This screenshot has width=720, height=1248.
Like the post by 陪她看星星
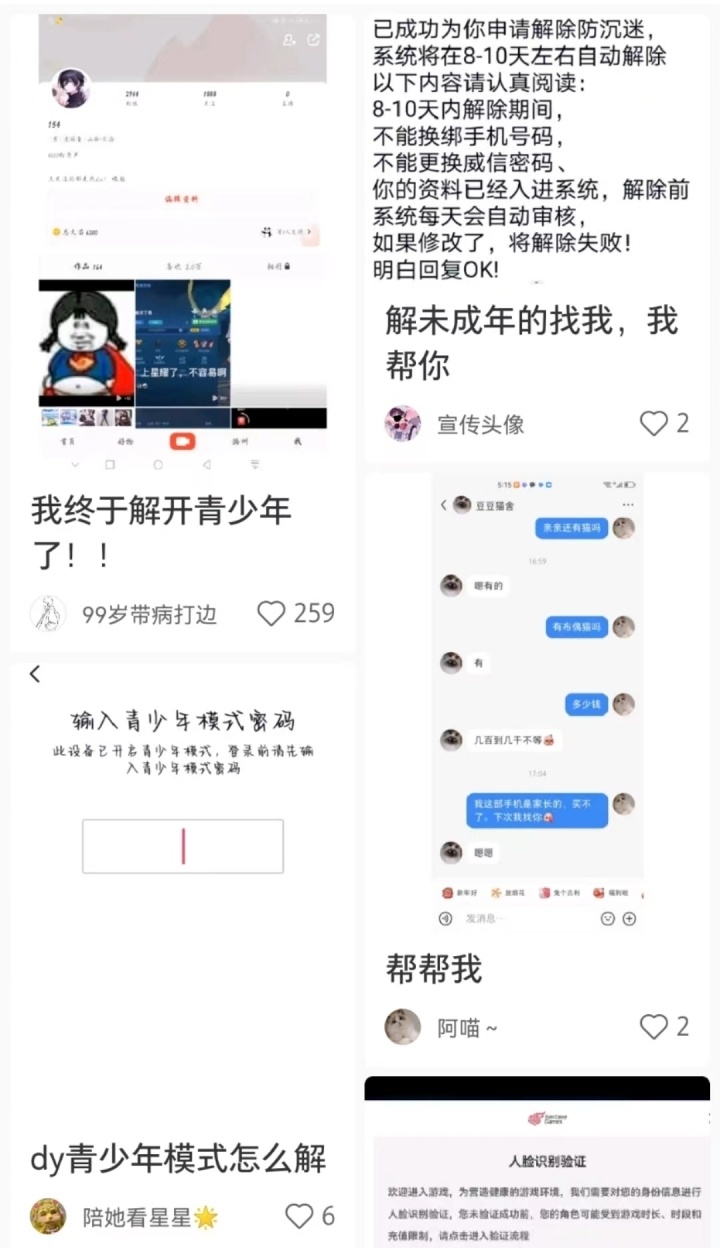pyautogui.click(x=300, y=1216)
